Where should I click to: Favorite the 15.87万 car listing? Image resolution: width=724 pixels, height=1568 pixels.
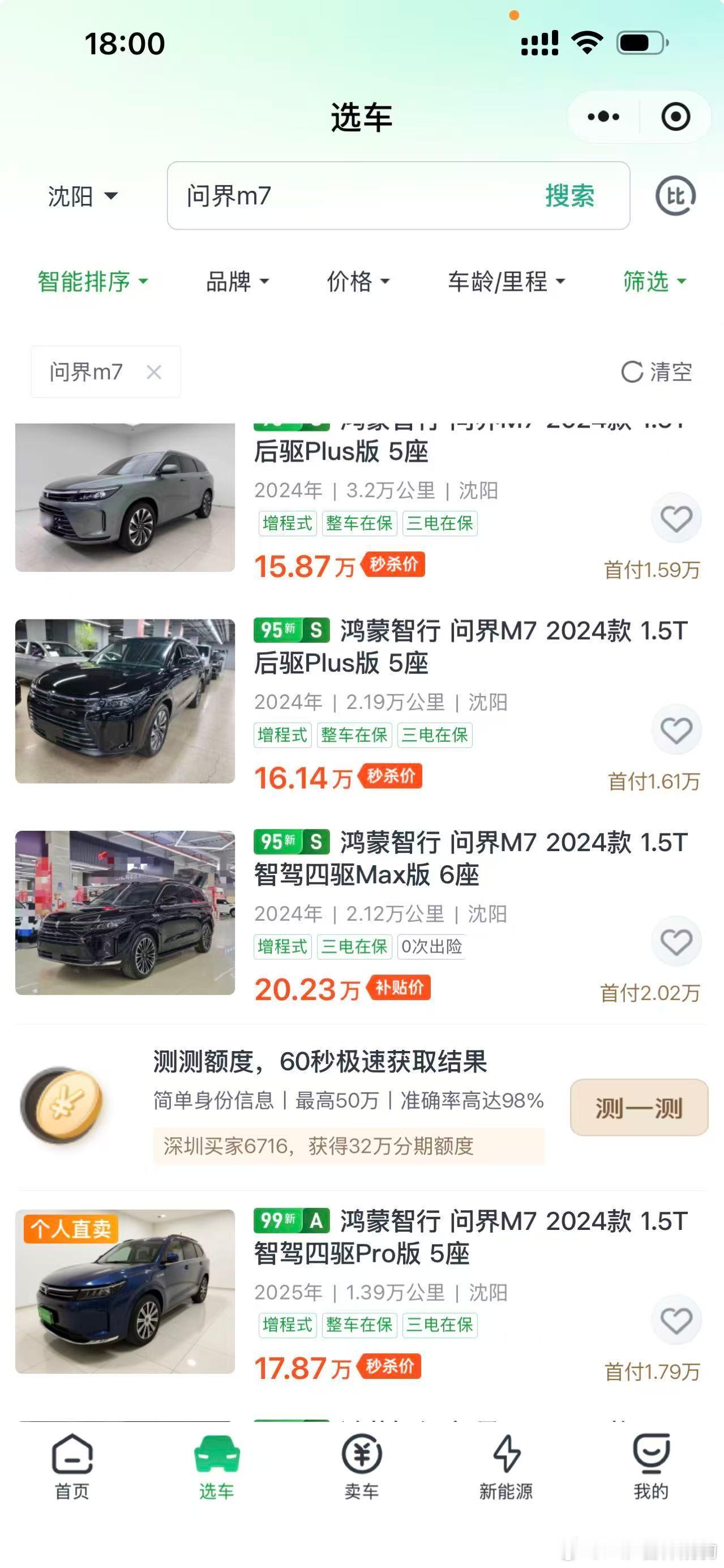pyautogui.click(x=676, y=519)
